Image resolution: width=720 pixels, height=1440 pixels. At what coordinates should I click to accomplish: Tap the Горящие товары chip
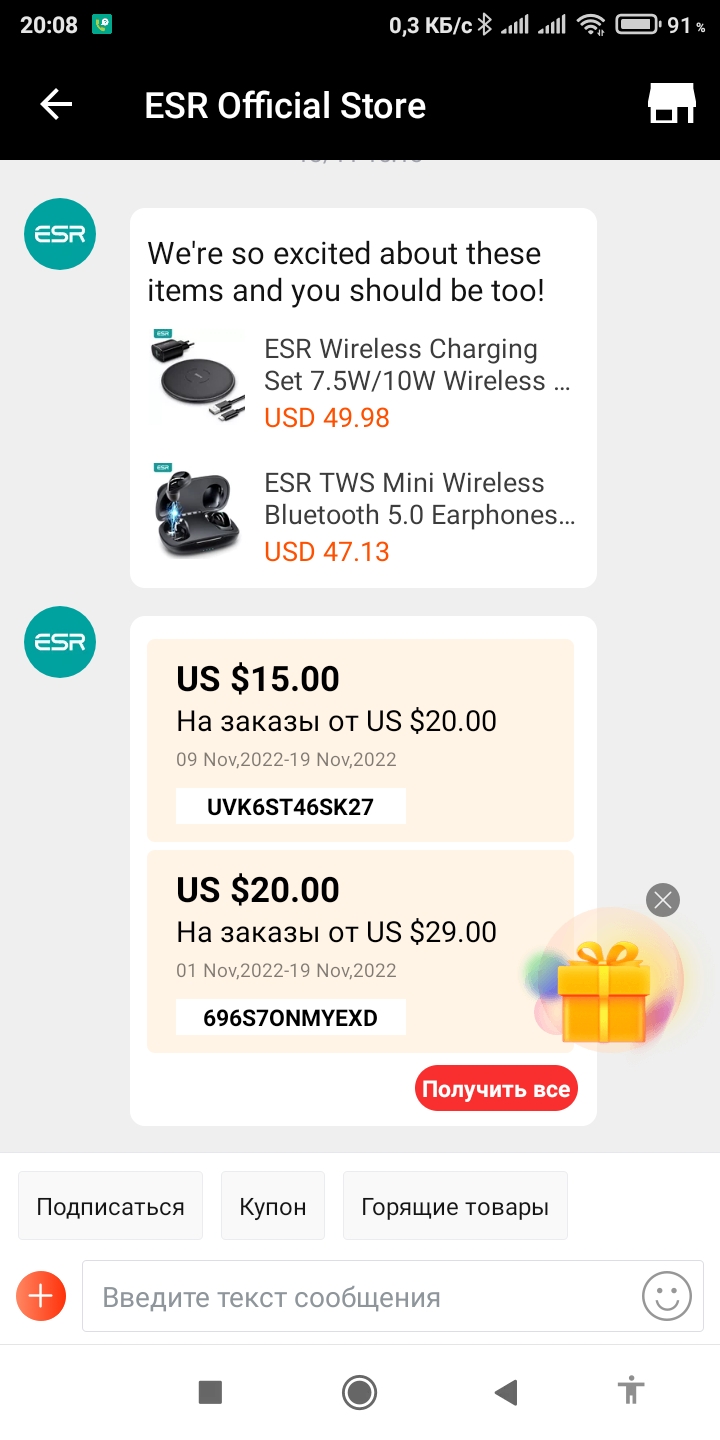pos(455,1206)
